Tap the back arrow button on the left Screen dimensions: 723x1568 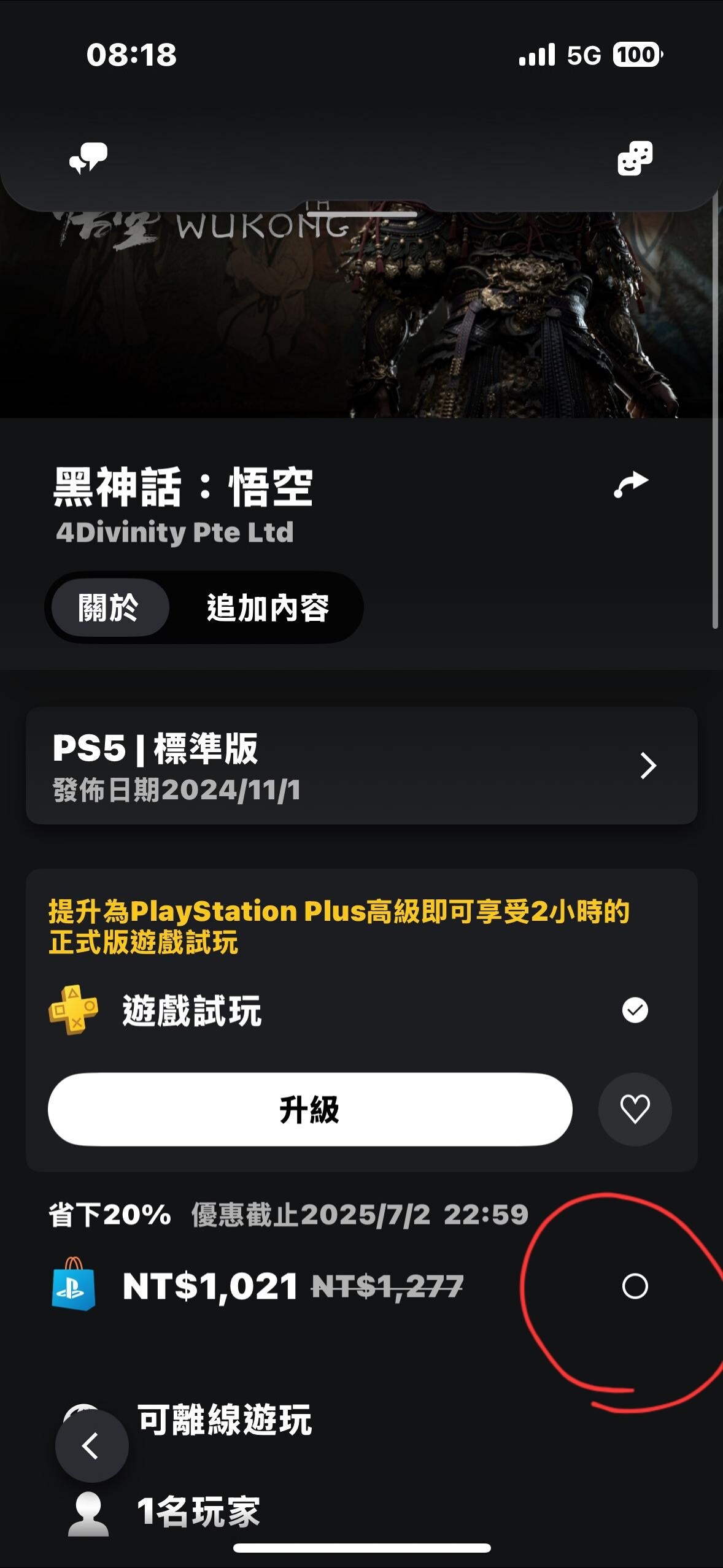tap(92, 1445)
